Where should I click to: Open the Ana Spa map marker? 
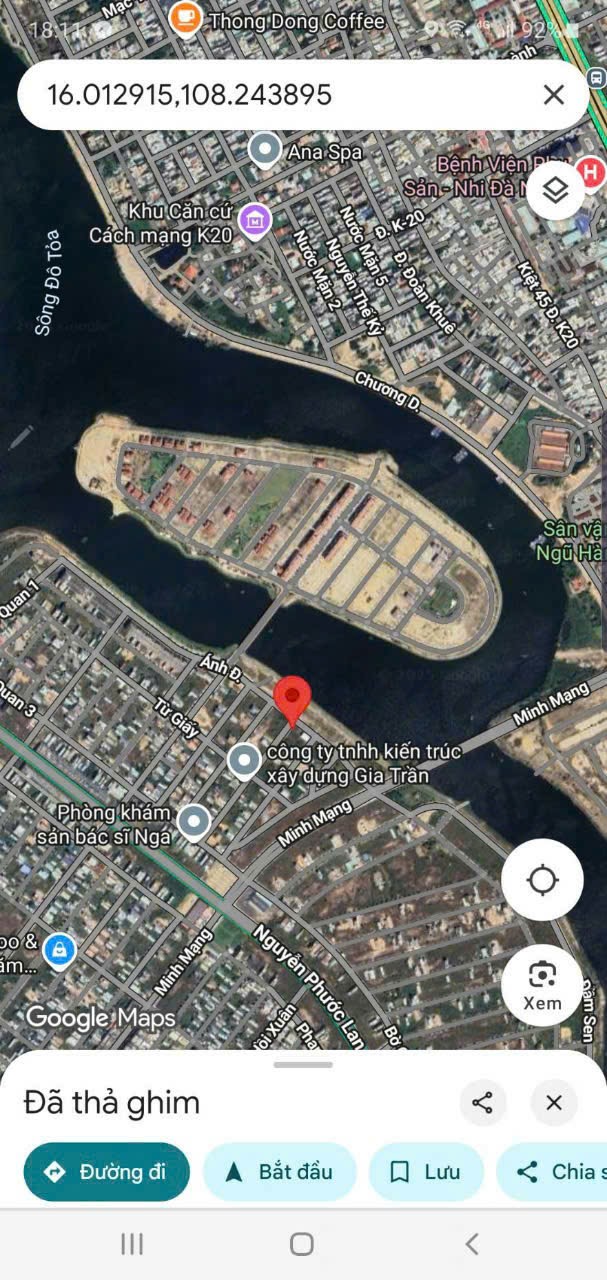265,151
